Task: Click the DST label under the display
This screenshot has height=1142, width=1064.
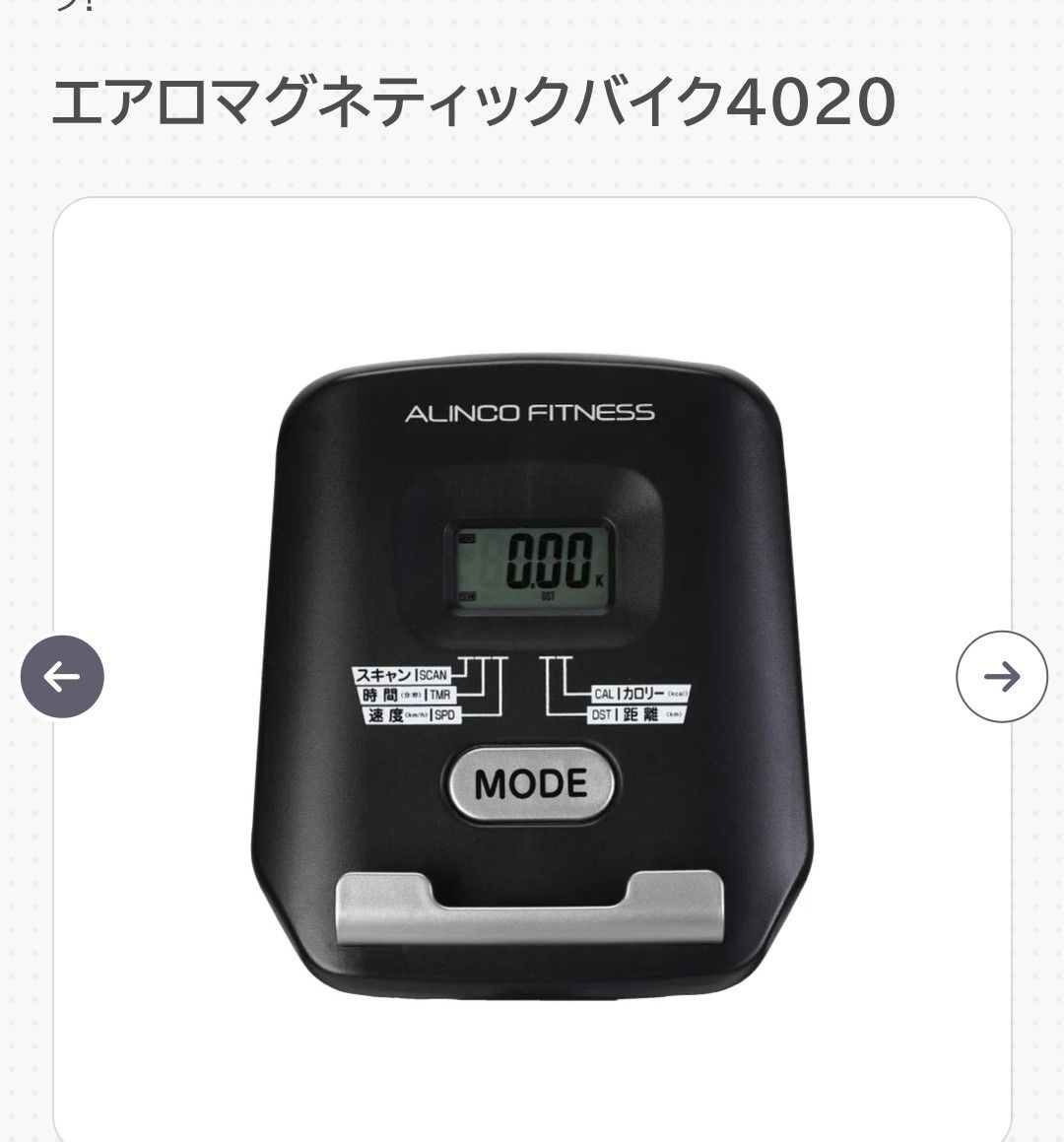Action: (549, 593)
